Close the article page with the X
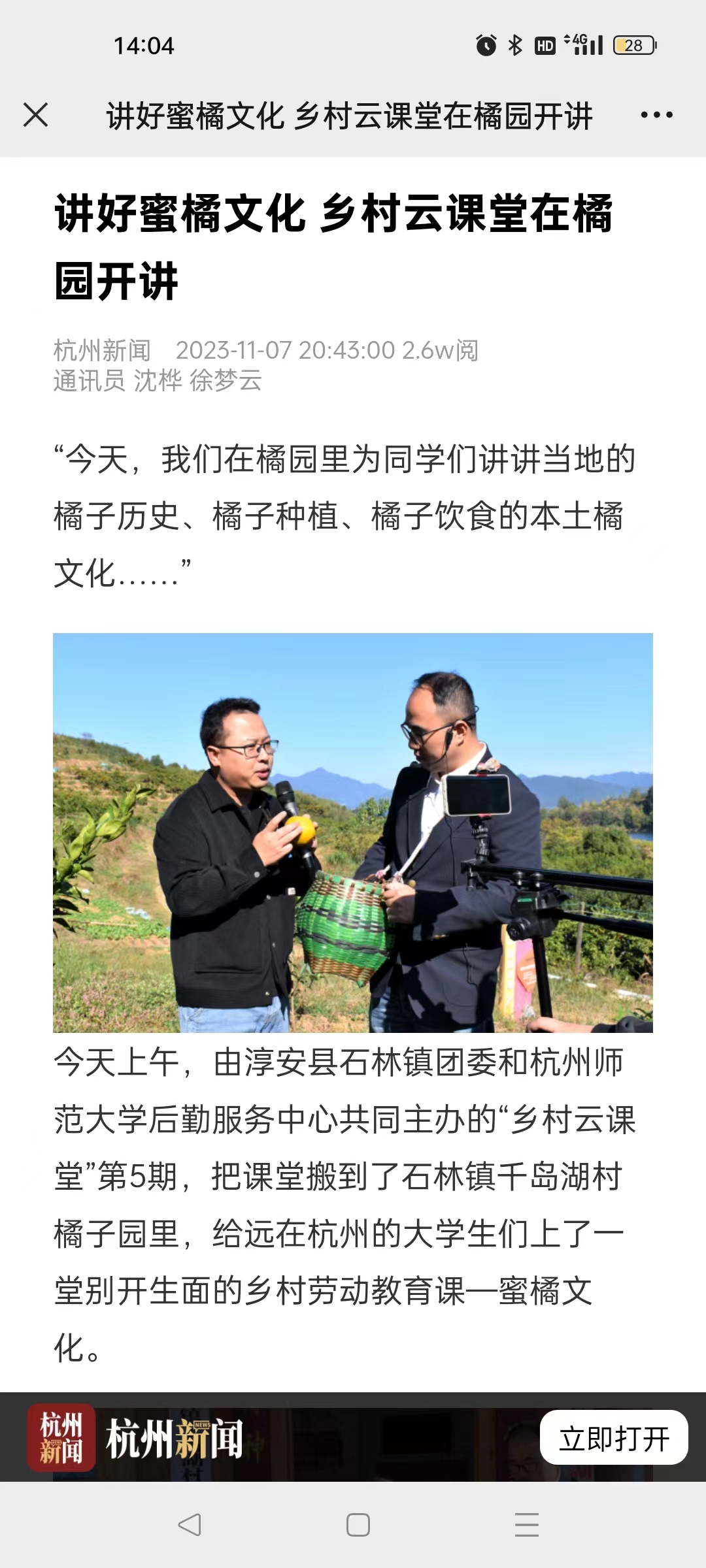 point(35,115)
